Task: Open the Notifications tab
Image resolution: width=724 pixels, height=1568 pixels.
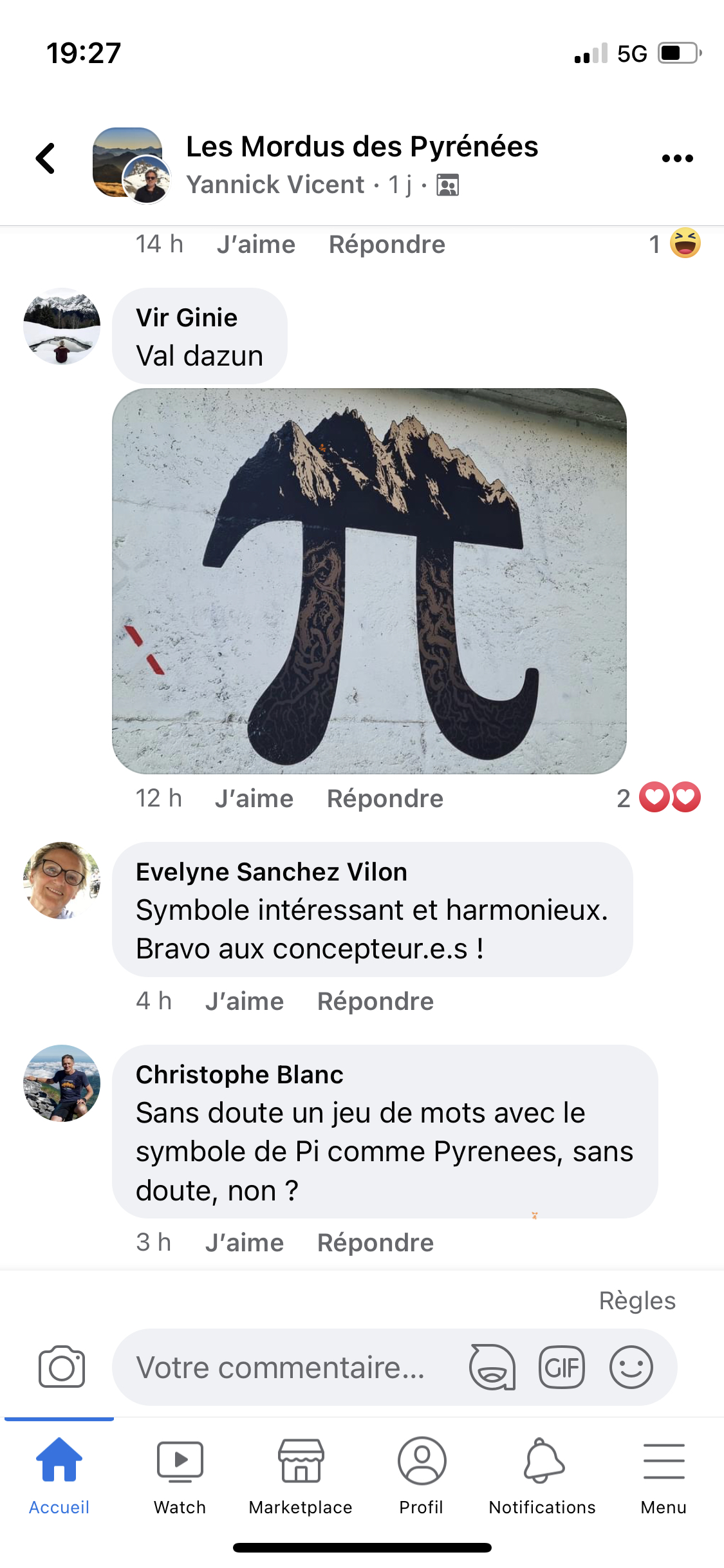Action: click(x=543, y=1476)
